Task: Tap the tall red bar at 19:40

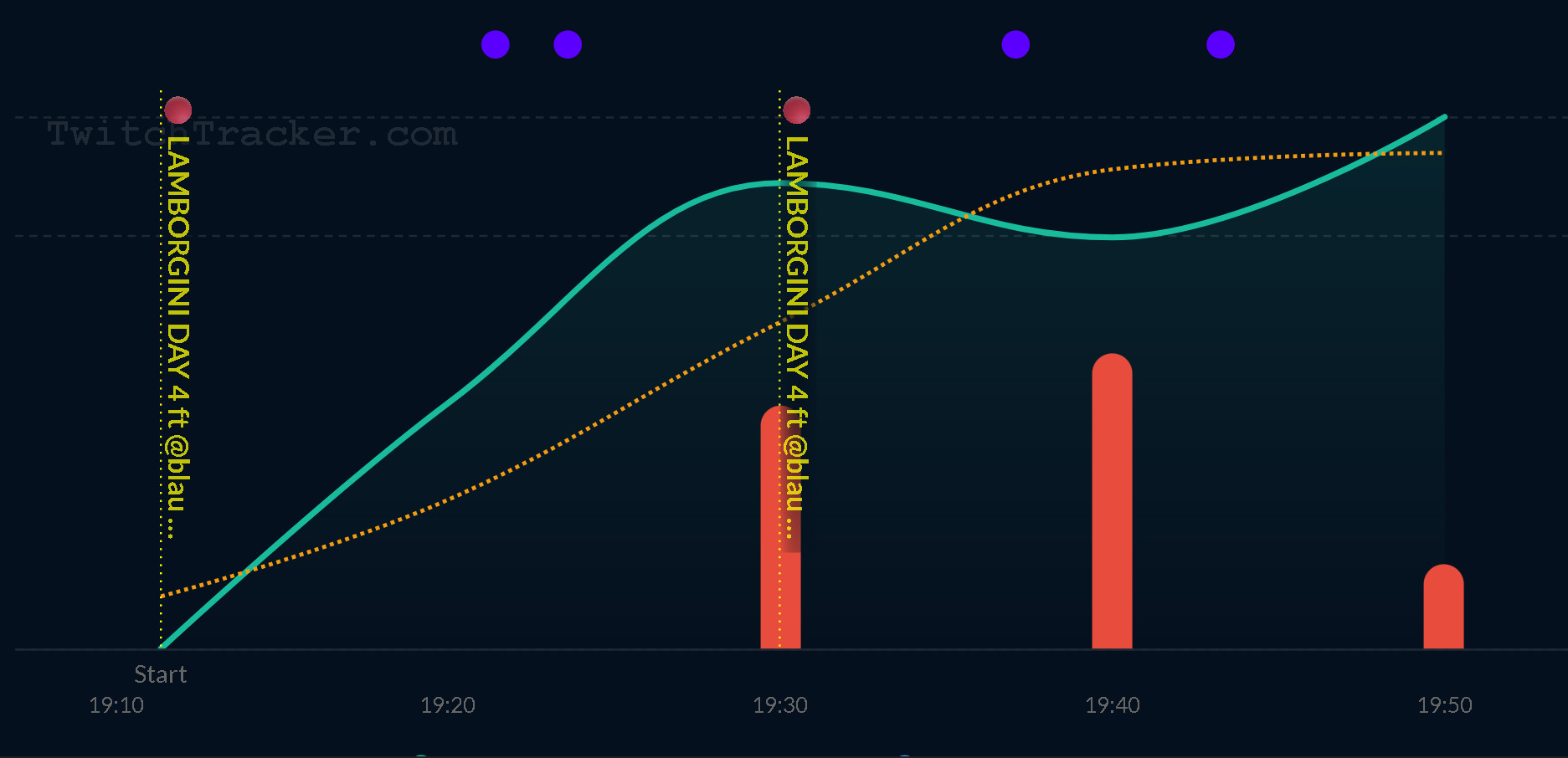Action: point(1113,501)
